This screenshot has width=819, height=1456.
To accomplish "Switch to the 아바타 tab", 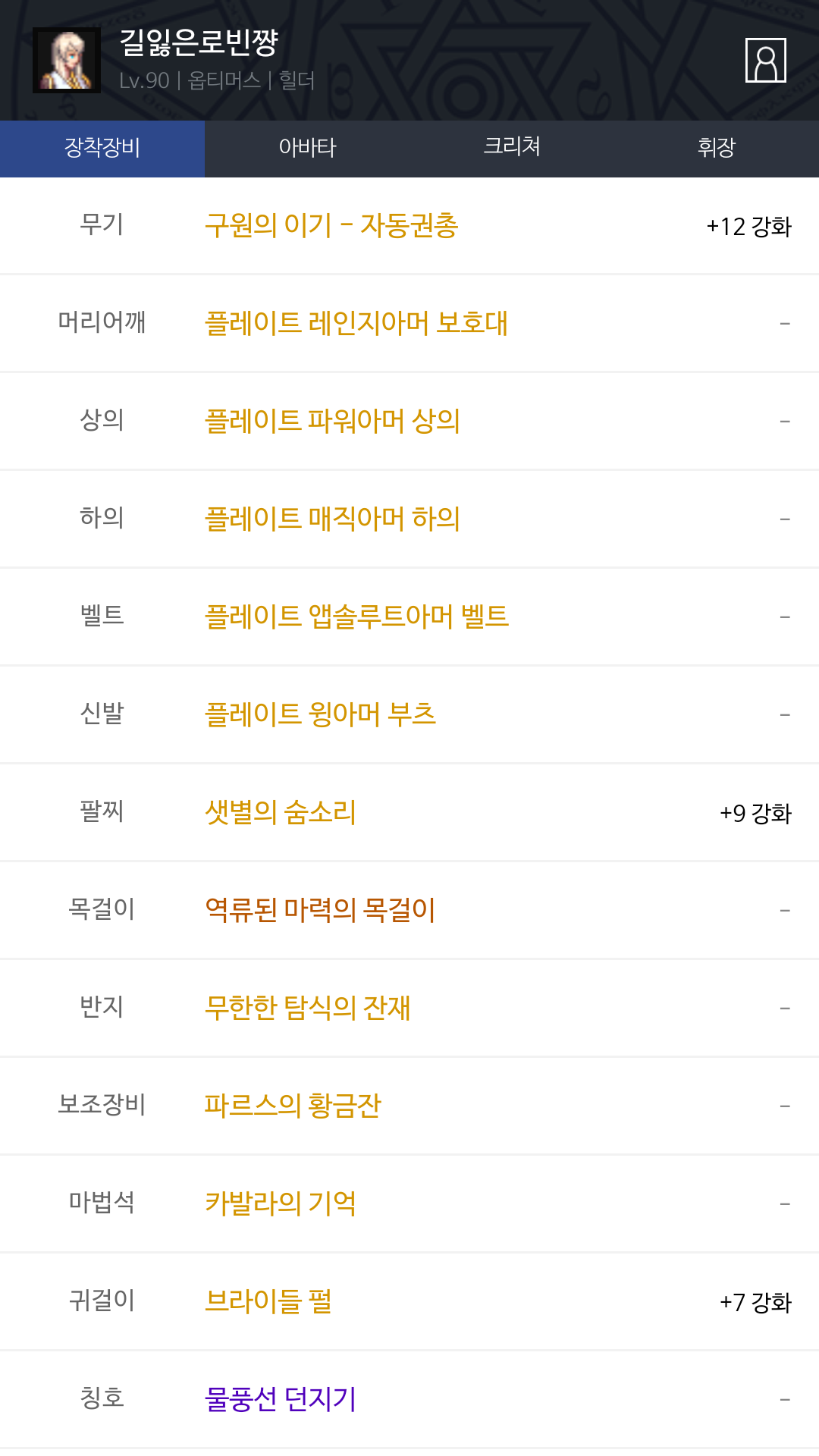I will coord(307,148).
